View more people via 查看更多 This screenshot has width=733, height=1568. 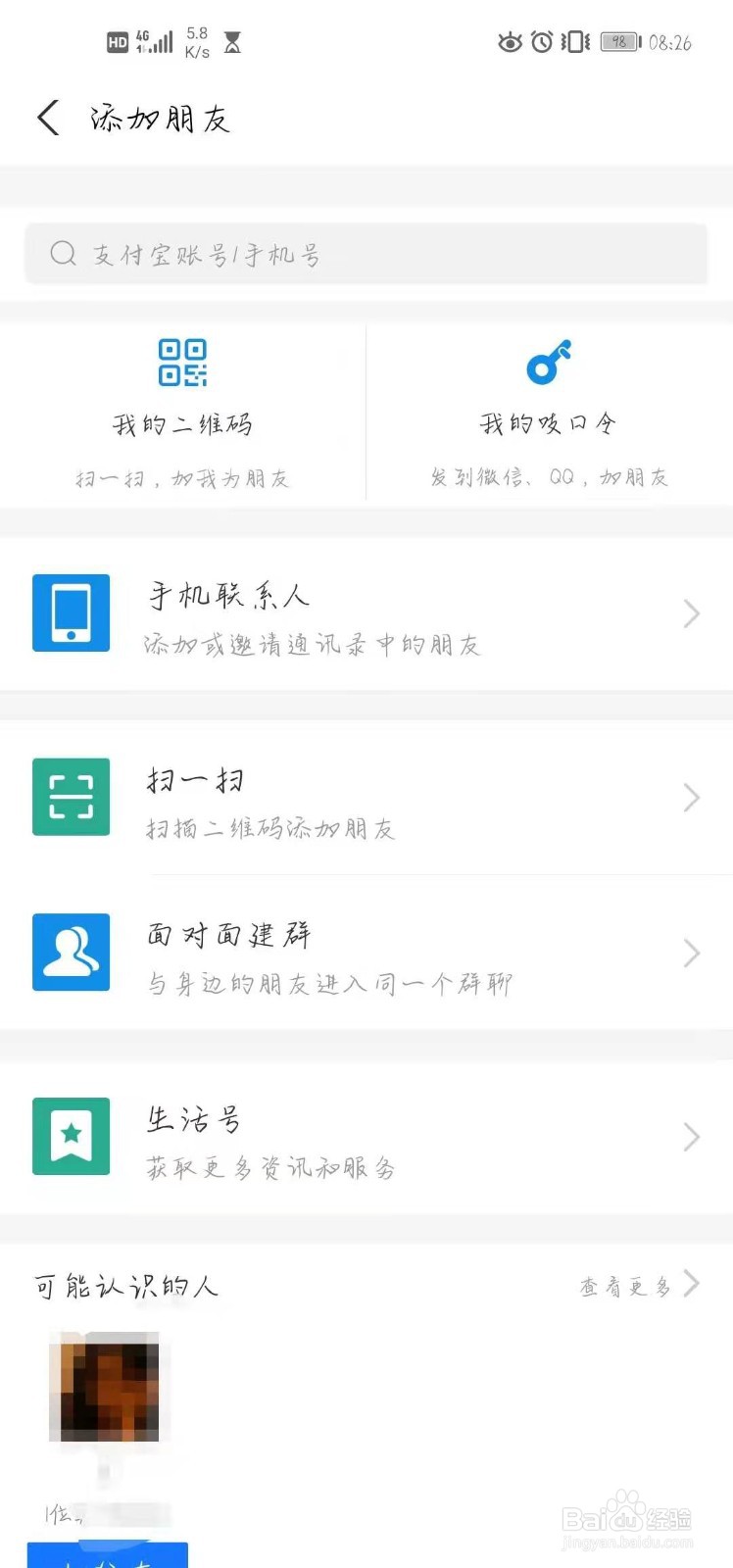click(637, 1286)
